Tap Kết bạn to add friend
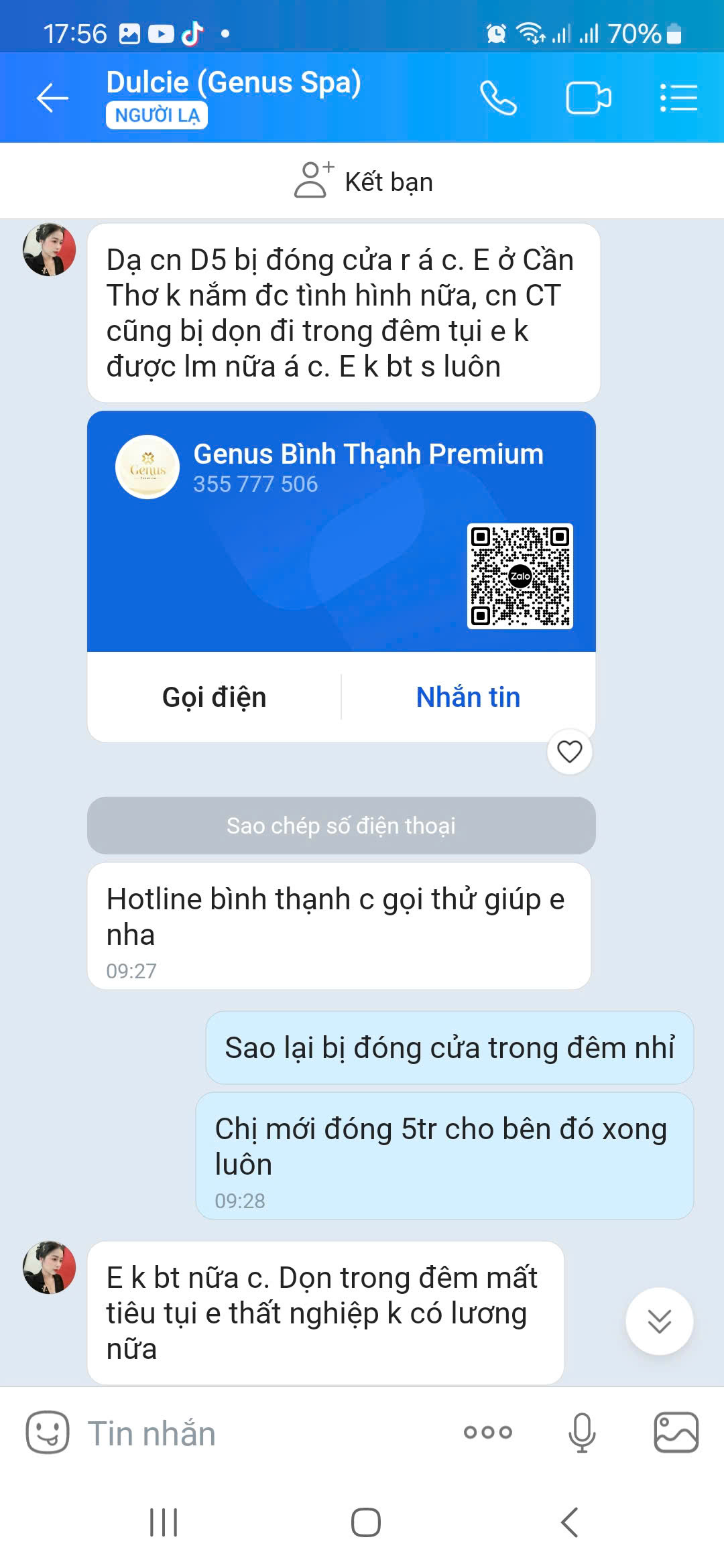This screenshot has width=724, height=1568. (363, 181)
